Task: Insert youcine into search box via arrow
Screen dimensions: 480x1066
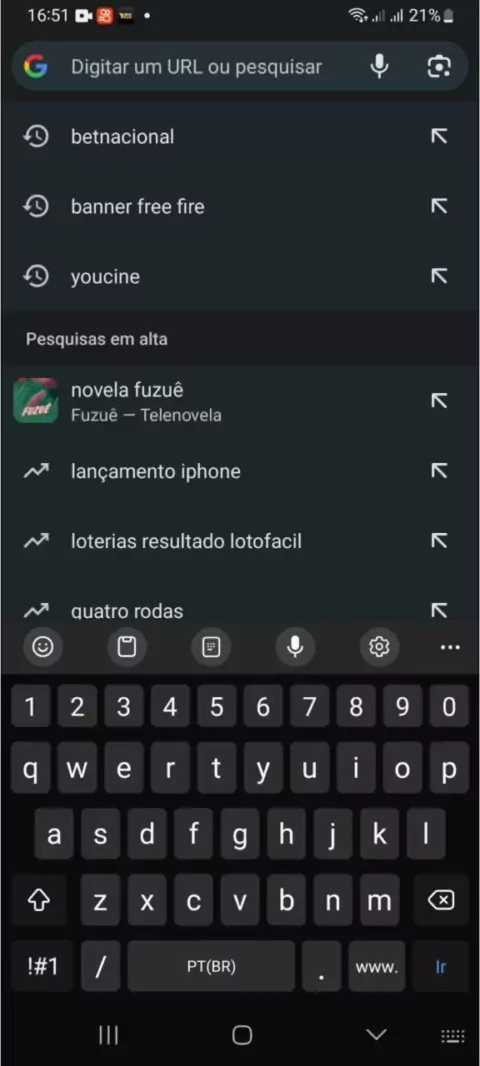Action: point(439,276)
